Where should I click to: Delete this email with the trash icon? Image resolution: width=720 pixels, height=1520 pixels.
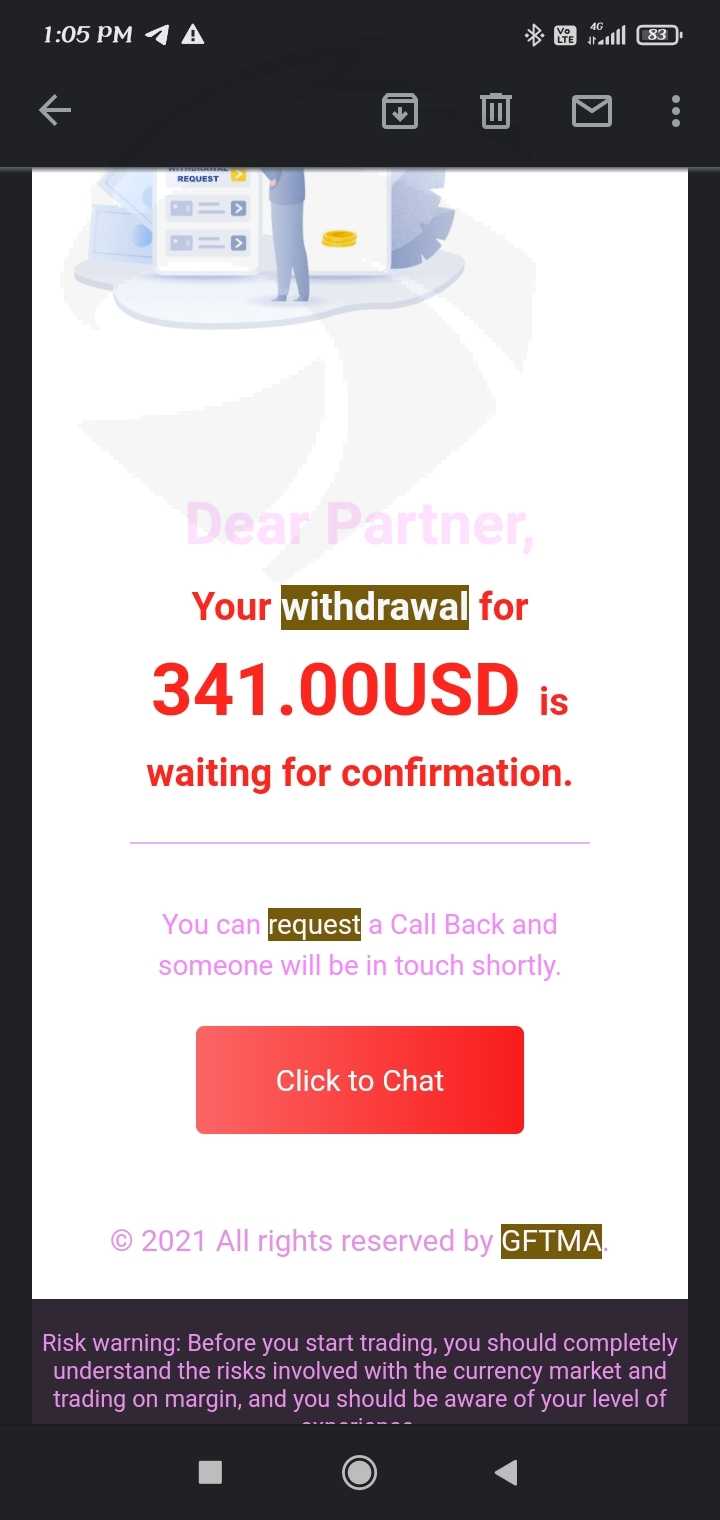tap(495, 111)
